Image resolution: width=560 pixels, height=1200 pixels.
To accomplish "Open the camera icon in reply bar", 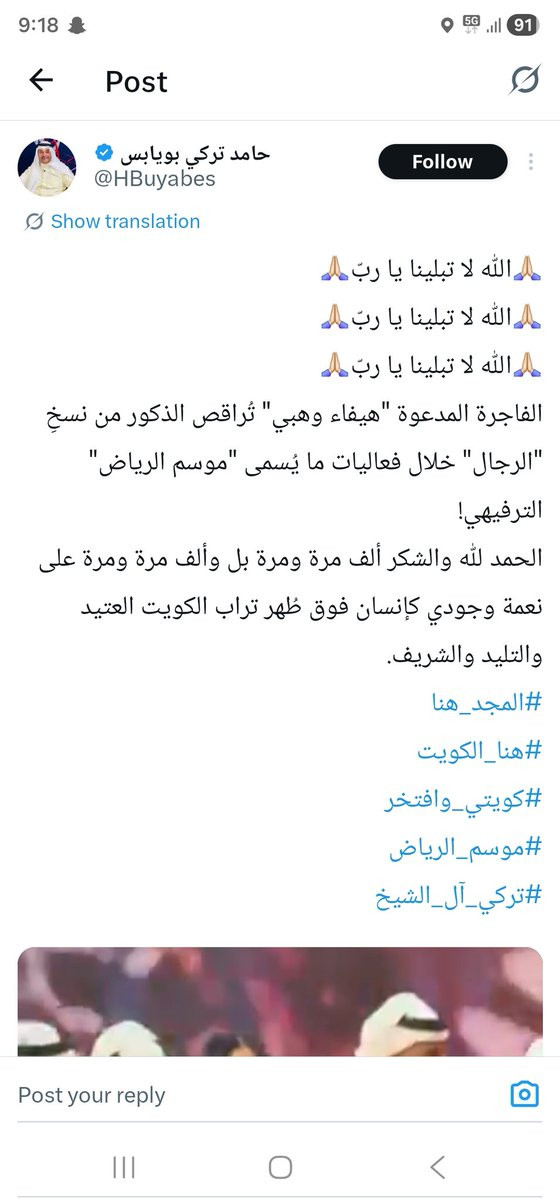I will click(x=524, y=1094).
